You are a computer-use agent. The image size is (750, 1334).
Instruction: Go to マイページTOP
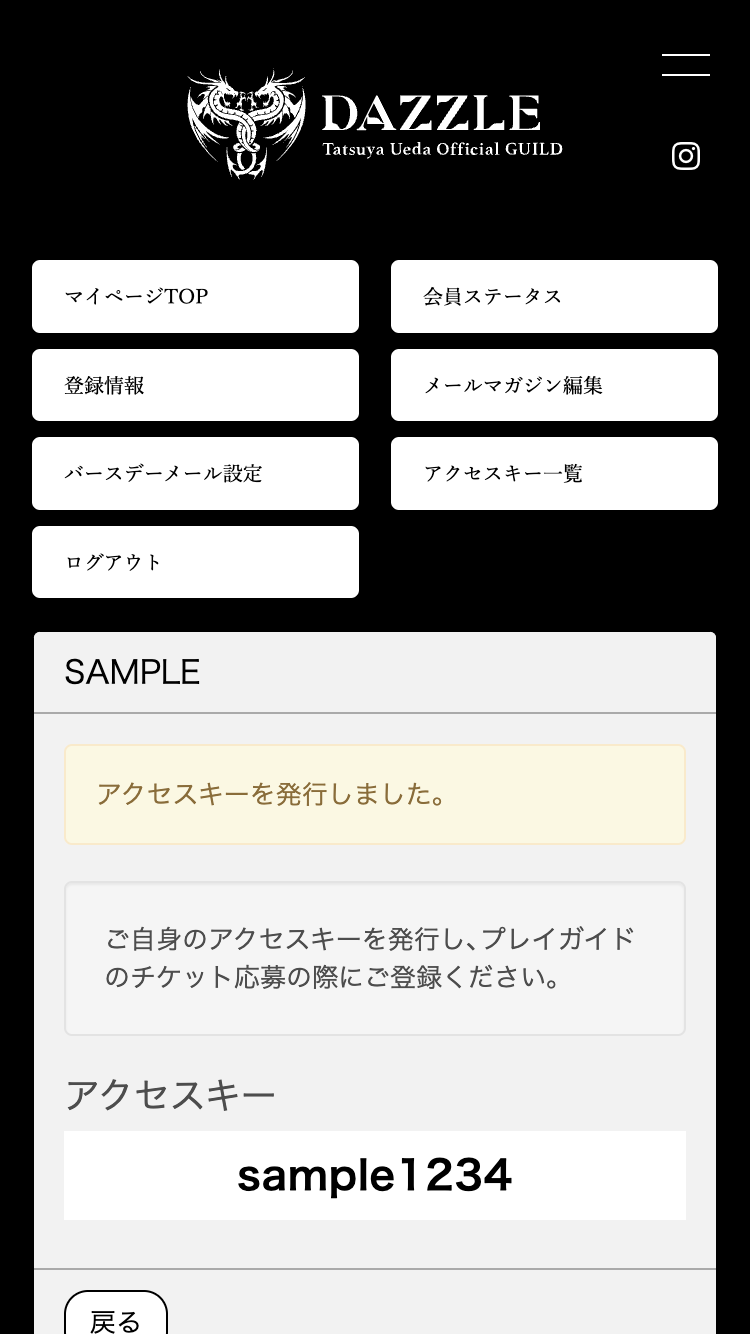pyautogui.click(x=195, y=297)
